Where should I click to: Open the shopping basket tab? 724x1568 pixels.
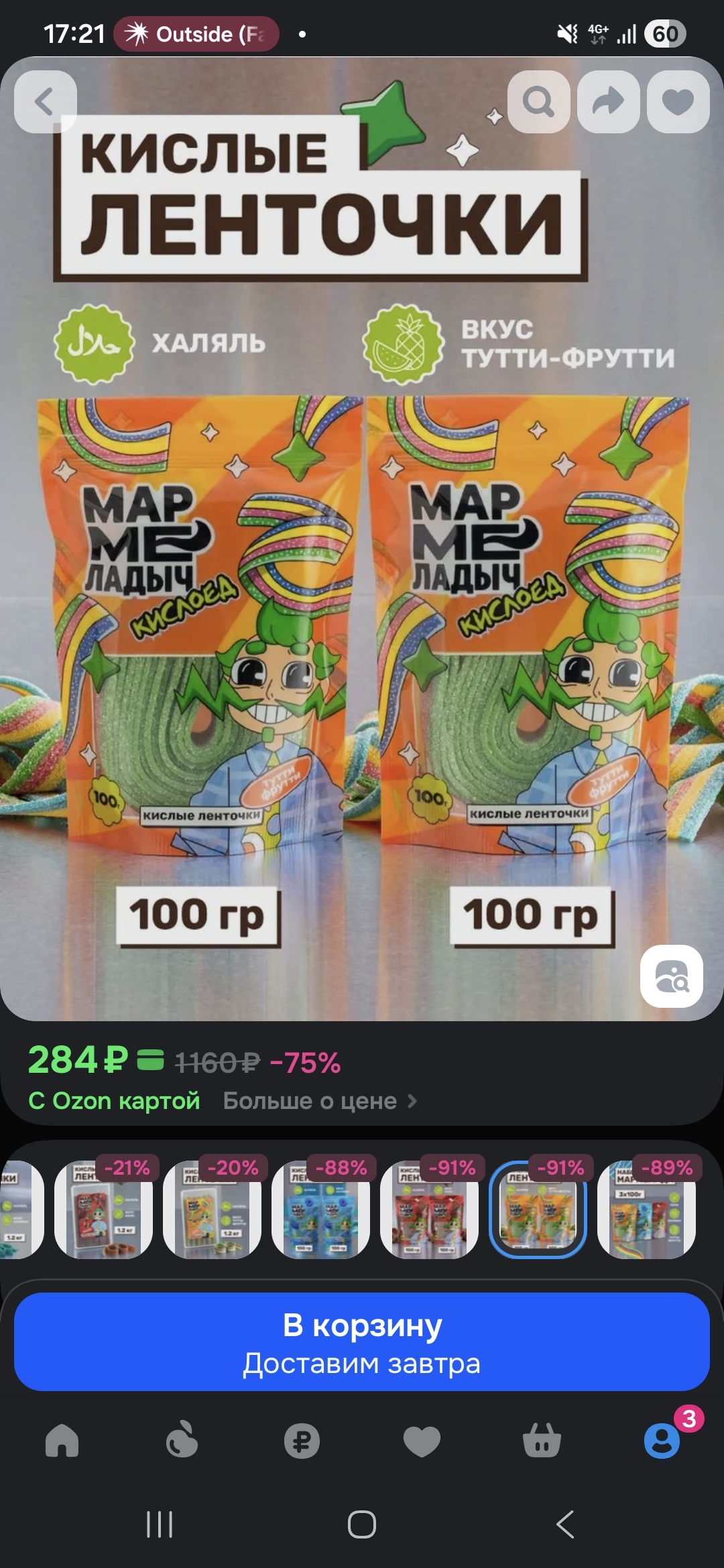click(x=542, y=1441)
